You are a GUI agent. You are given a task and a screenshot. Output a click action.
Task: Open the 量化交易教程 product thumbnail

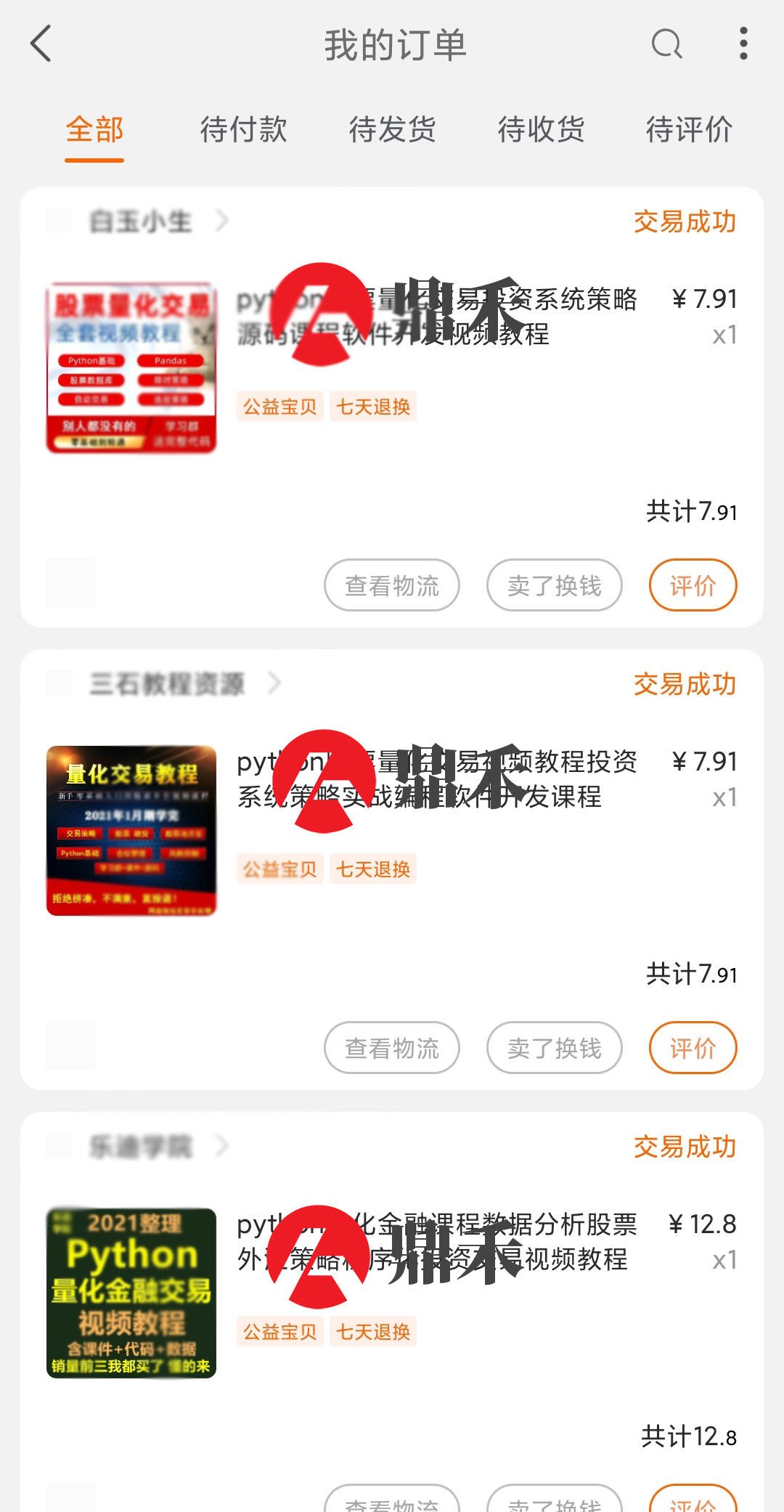(131, 831)
